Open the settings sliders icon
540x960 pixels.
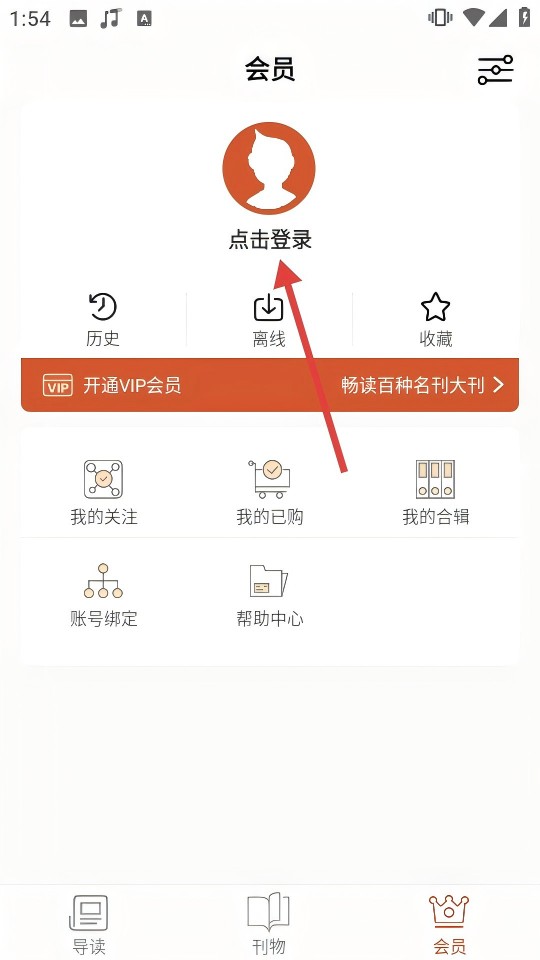(495, 70)
